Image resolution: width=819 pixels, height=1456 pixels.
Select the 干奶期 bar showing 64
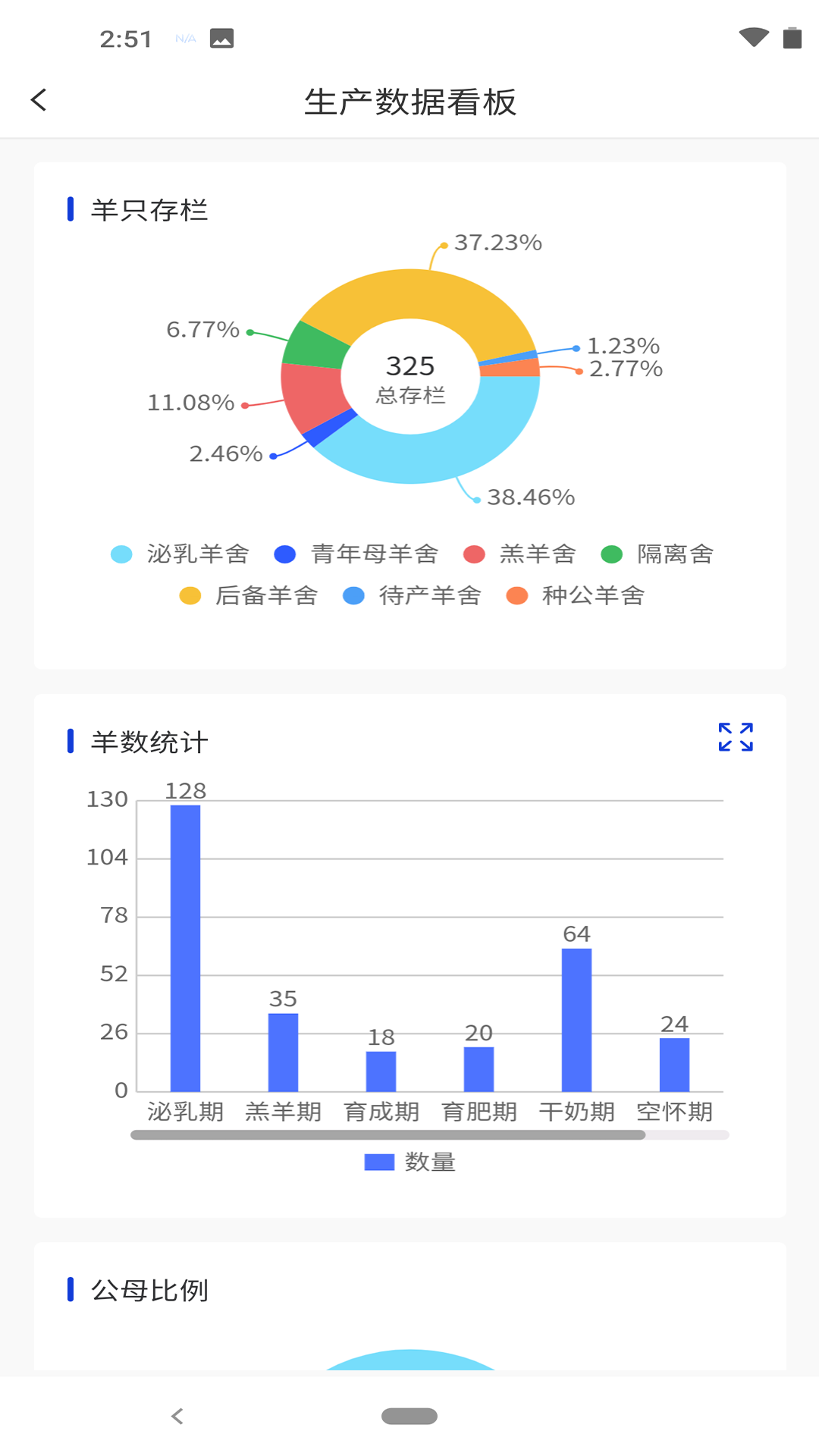(x=577, y=1016)
